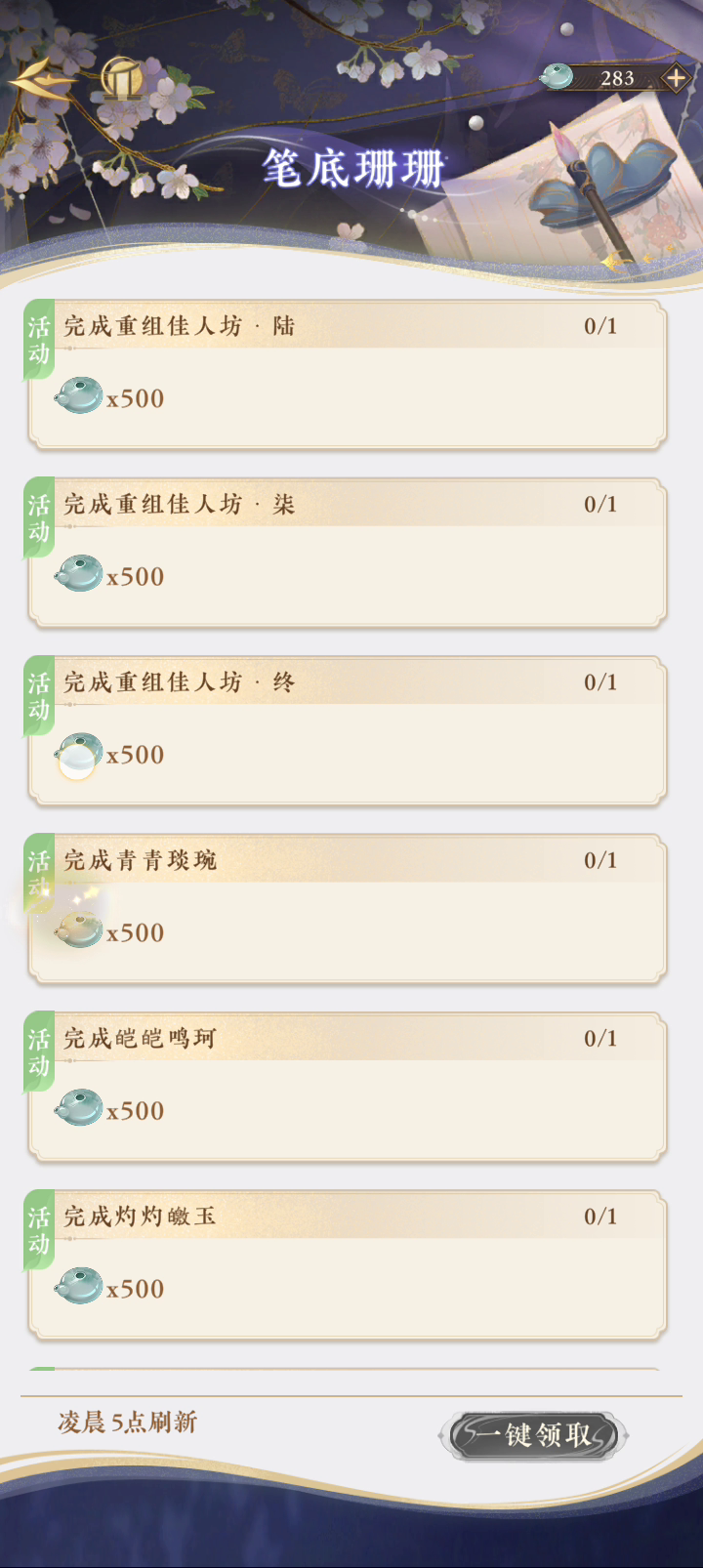This screenshot has height=1568, width=703.
Task: Open the pavilion home icon
Action: [x=122, y=78]
